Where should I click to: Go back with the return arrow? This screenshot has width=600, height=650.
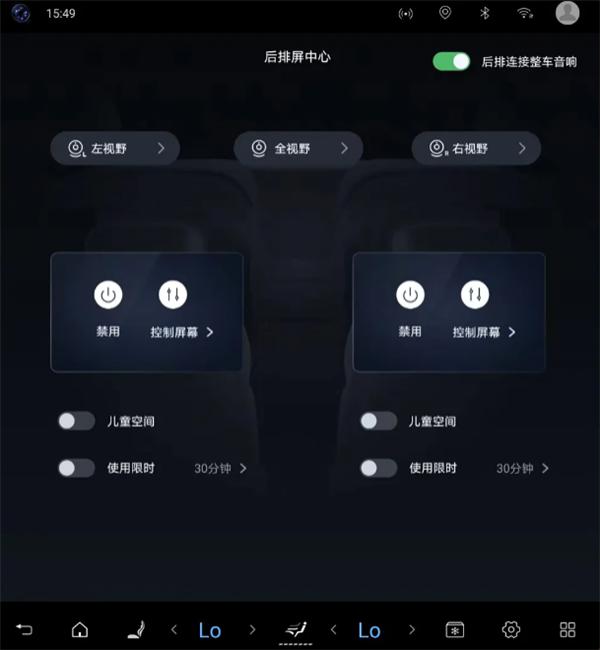tap(24, 629)
